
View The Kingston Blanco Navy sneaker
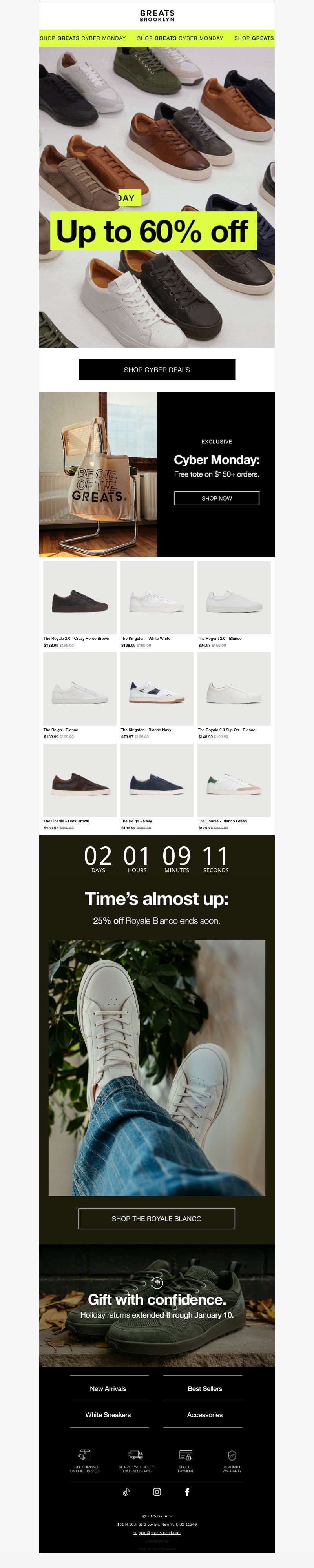pos(157,689)
